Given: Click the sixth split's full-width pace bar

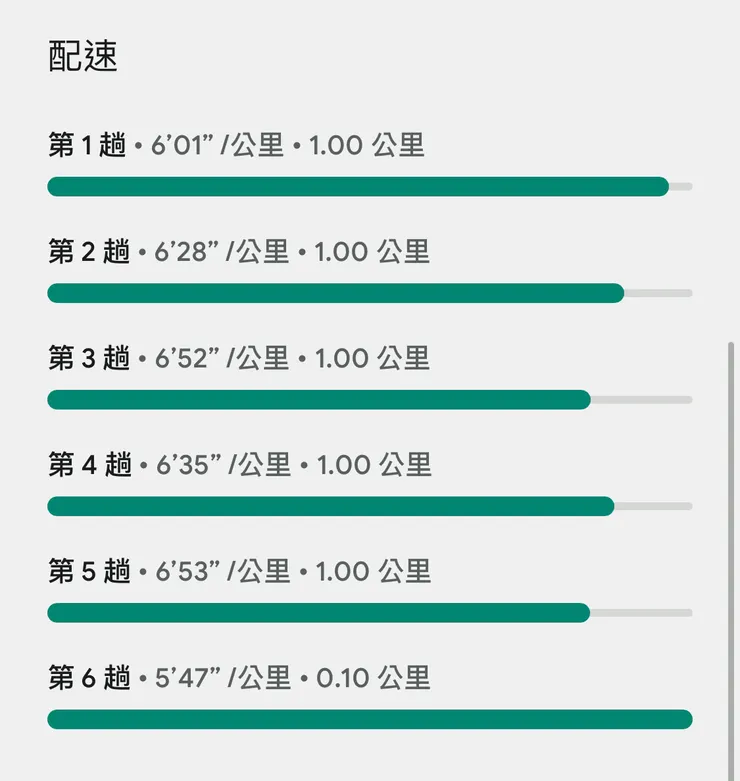Looking at the screenshot, I should [370, 718].
